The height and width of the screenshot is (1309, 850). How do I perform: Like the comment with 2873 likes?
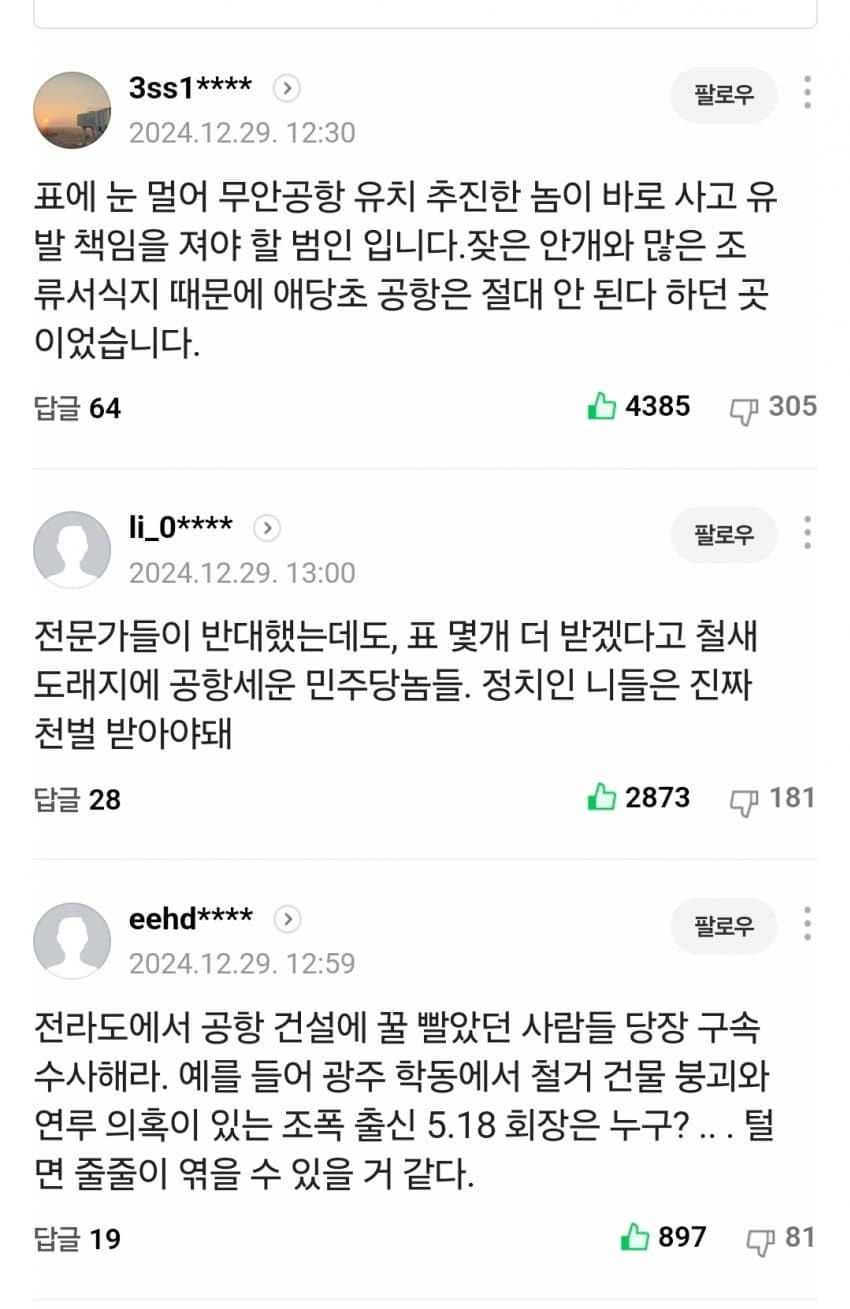click(x=601, y=797)
